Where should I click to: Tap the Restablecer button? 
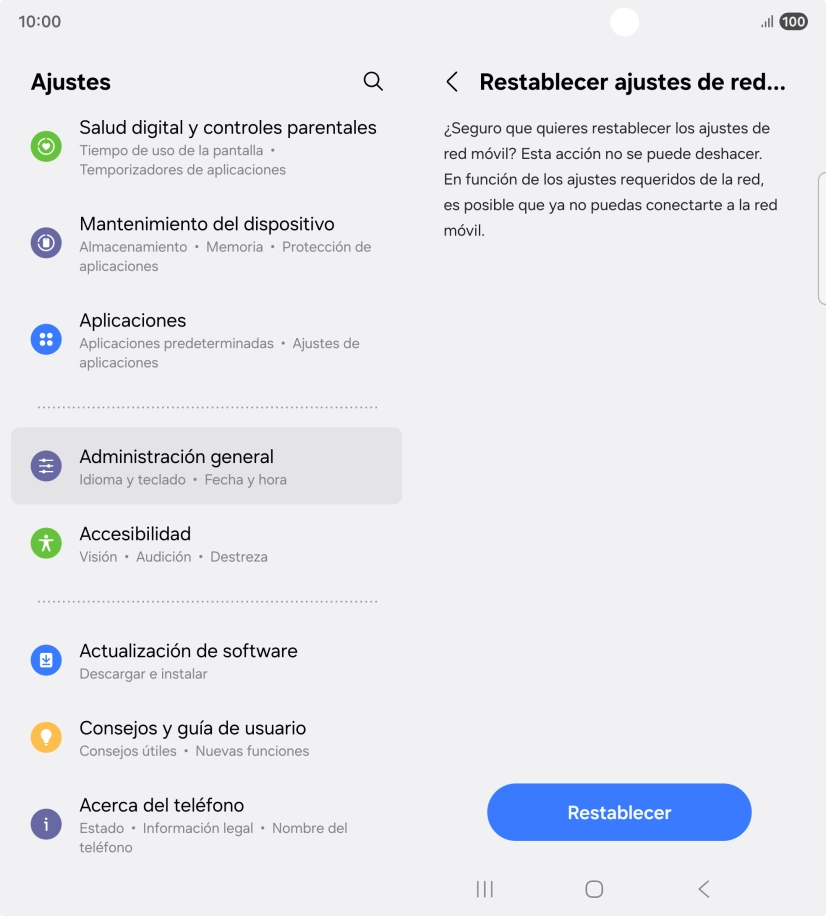point(619,812)
